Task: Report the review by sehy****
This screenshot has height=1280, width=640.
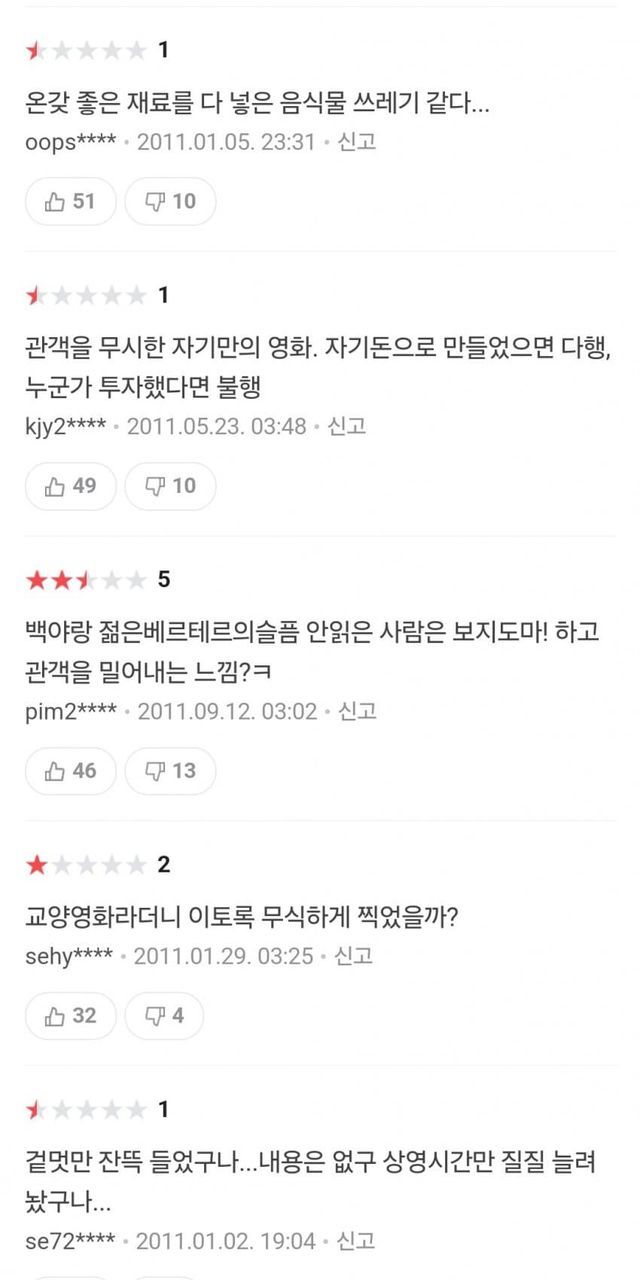Action: tap(354, 957)
